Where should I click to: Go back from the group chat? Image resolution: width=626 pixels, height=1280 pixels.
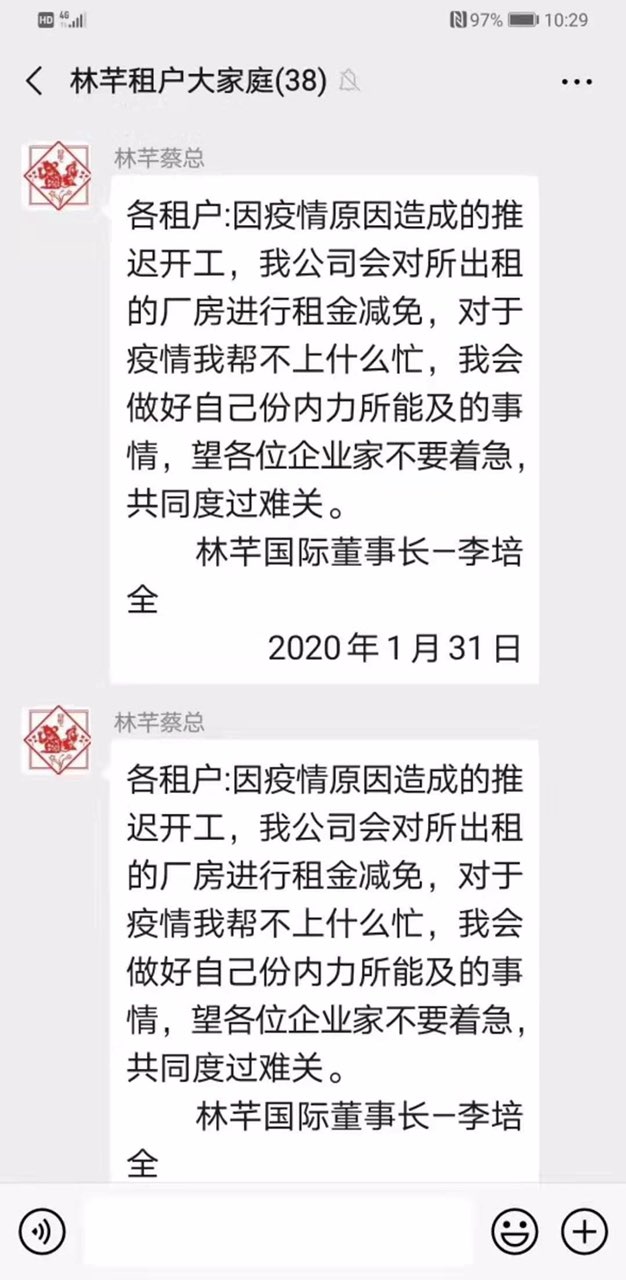click(35, 81)
